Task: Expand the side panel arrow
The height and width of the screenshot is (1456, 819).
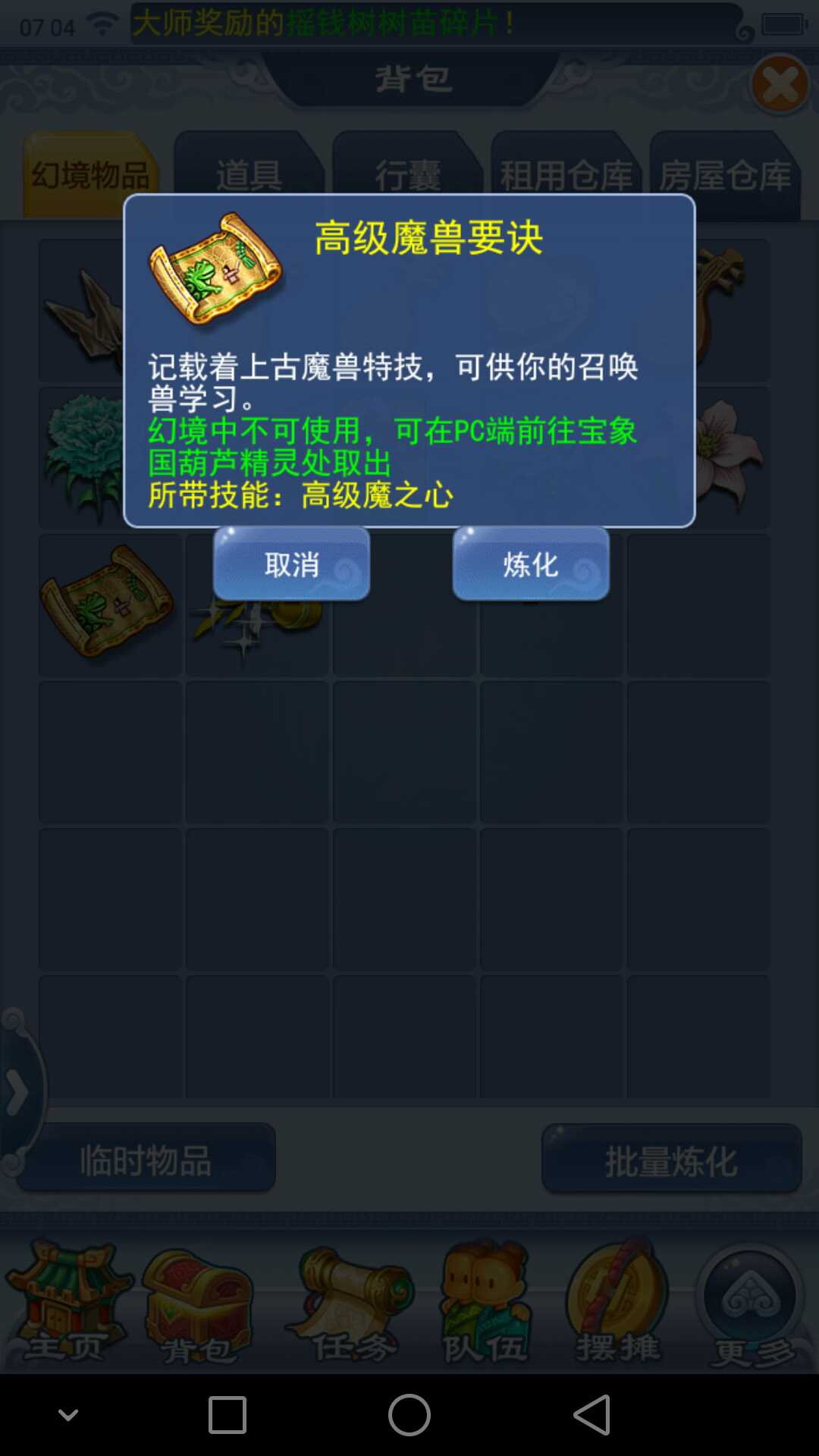Action: tap(17, 1092)
